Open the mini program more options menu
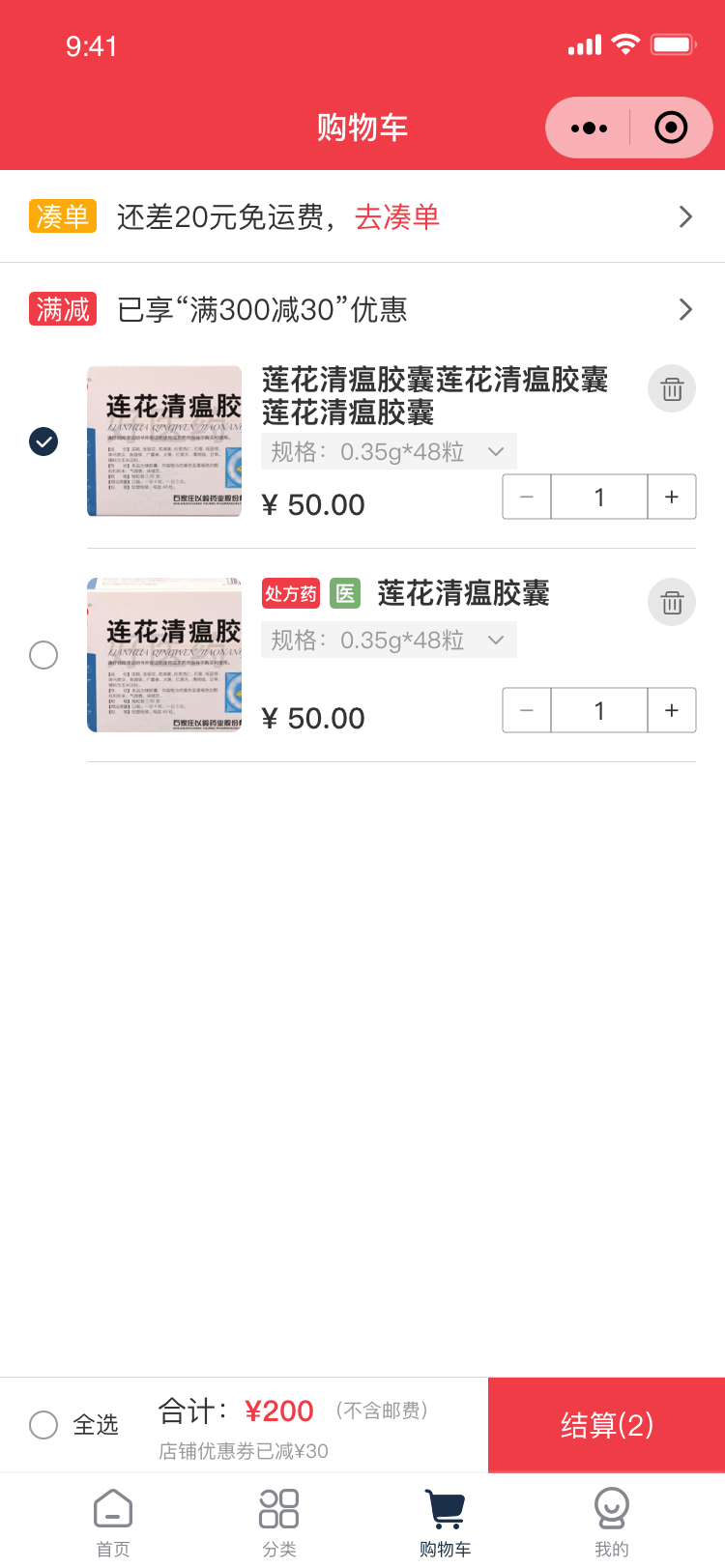725x1568 pixels. click(x=589, y=128)
